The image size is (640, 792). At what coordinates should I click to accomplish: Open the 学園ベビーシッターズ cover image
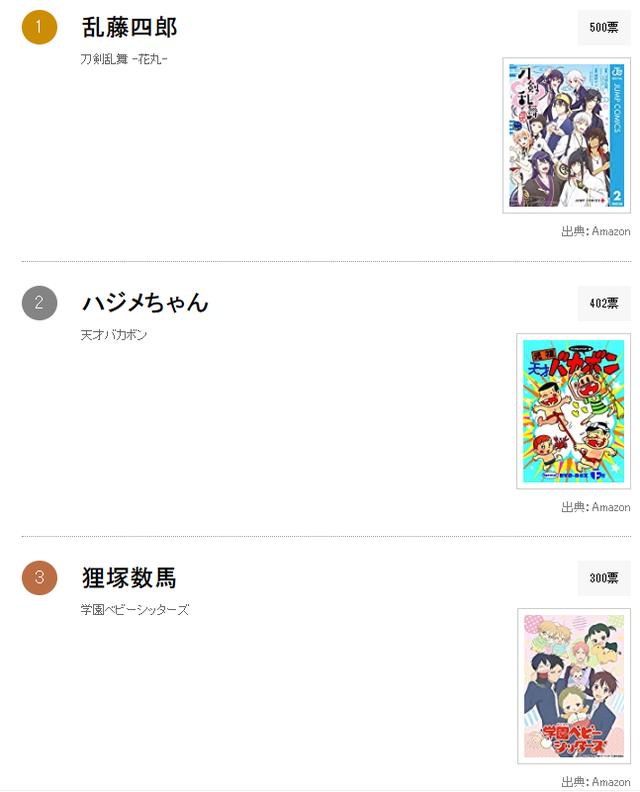tap(574, 686)
